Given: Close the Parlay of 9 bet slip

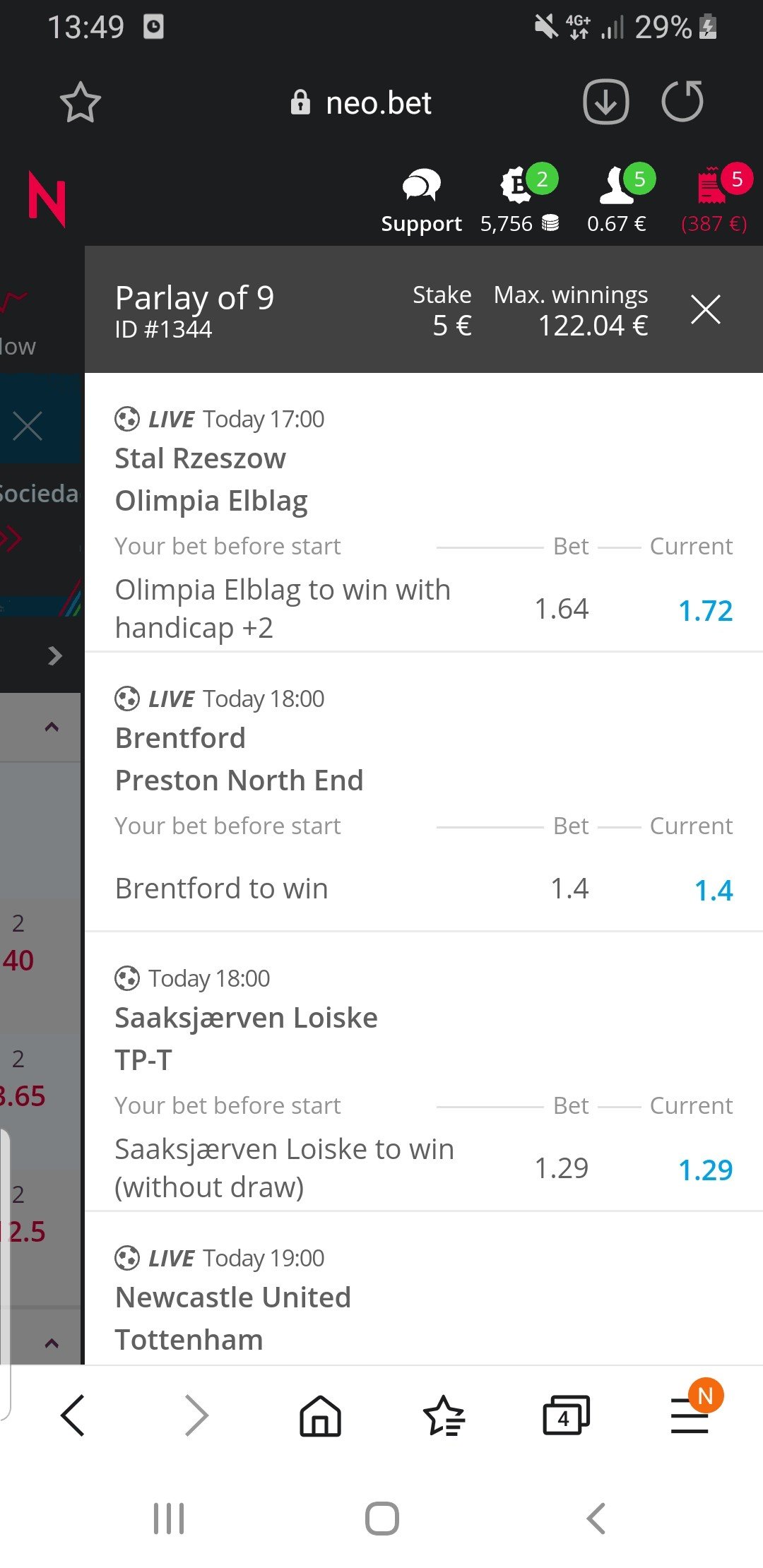Looking at the screenshot, I should pyautogui.click(x=705, y=309).
